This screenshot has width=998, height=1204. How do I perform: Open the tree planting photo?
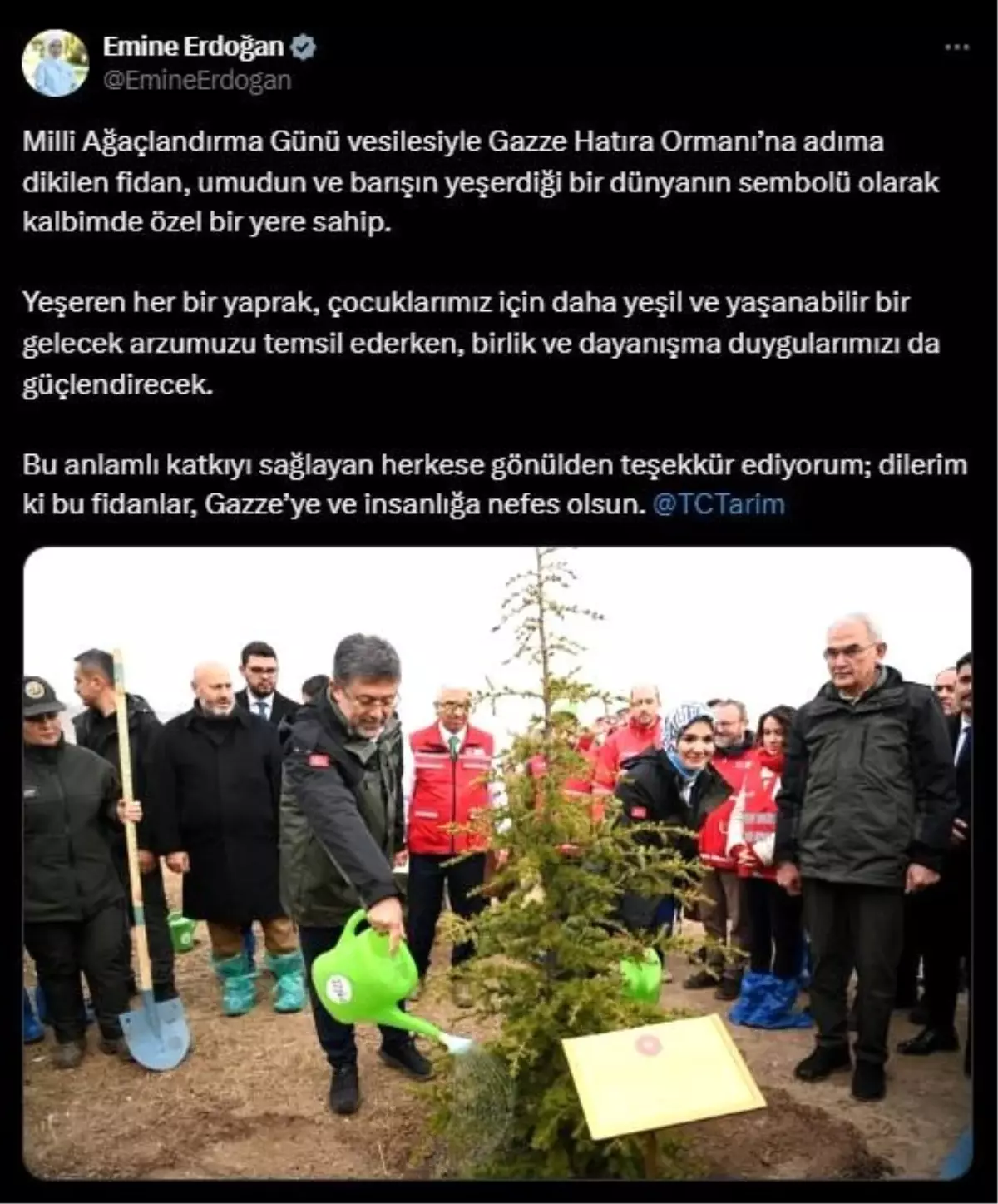(x=497, y=862)
